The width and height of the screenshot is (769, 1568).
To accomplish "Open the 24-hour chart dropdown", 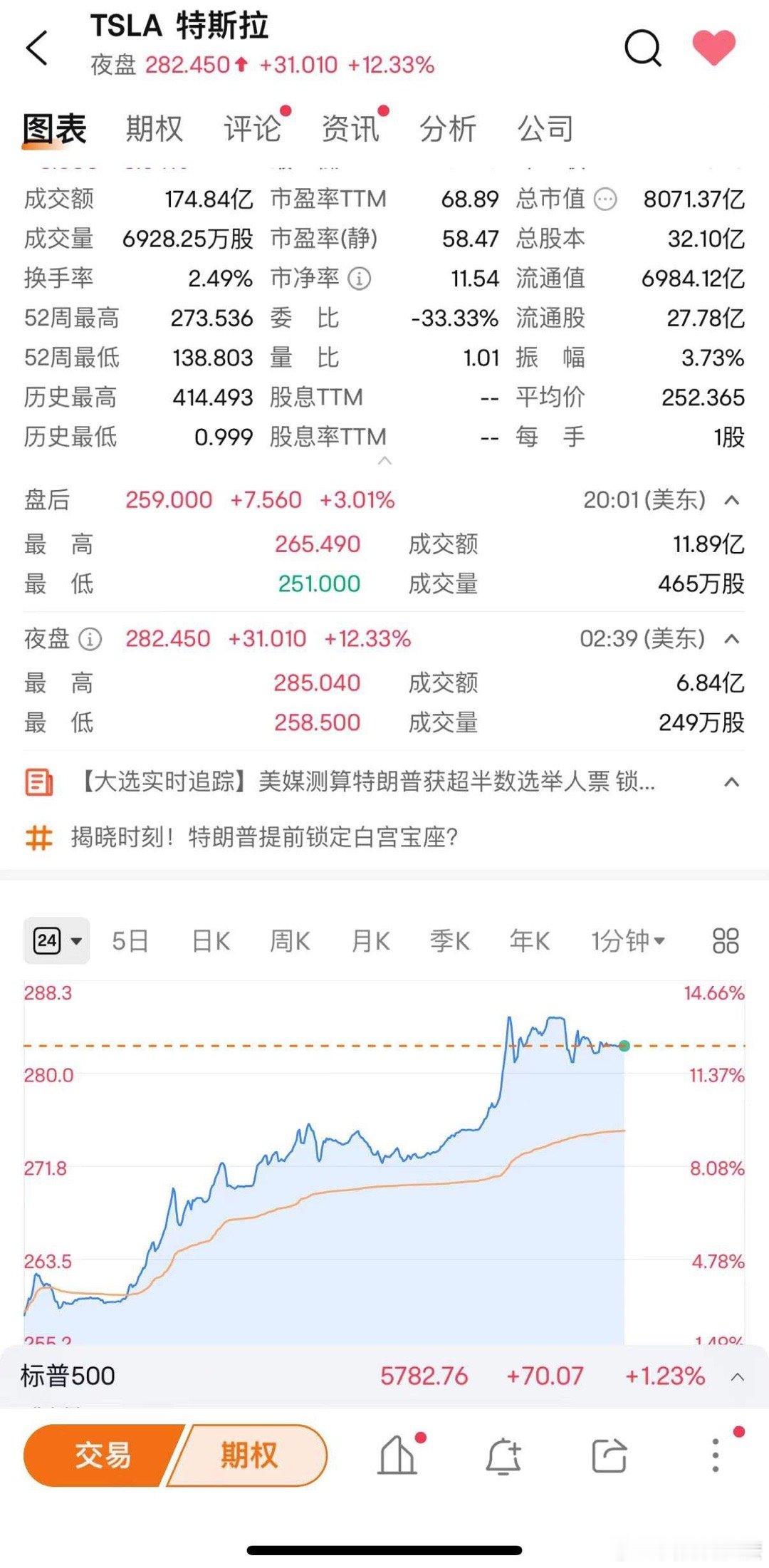I will [x=57, y=941].
